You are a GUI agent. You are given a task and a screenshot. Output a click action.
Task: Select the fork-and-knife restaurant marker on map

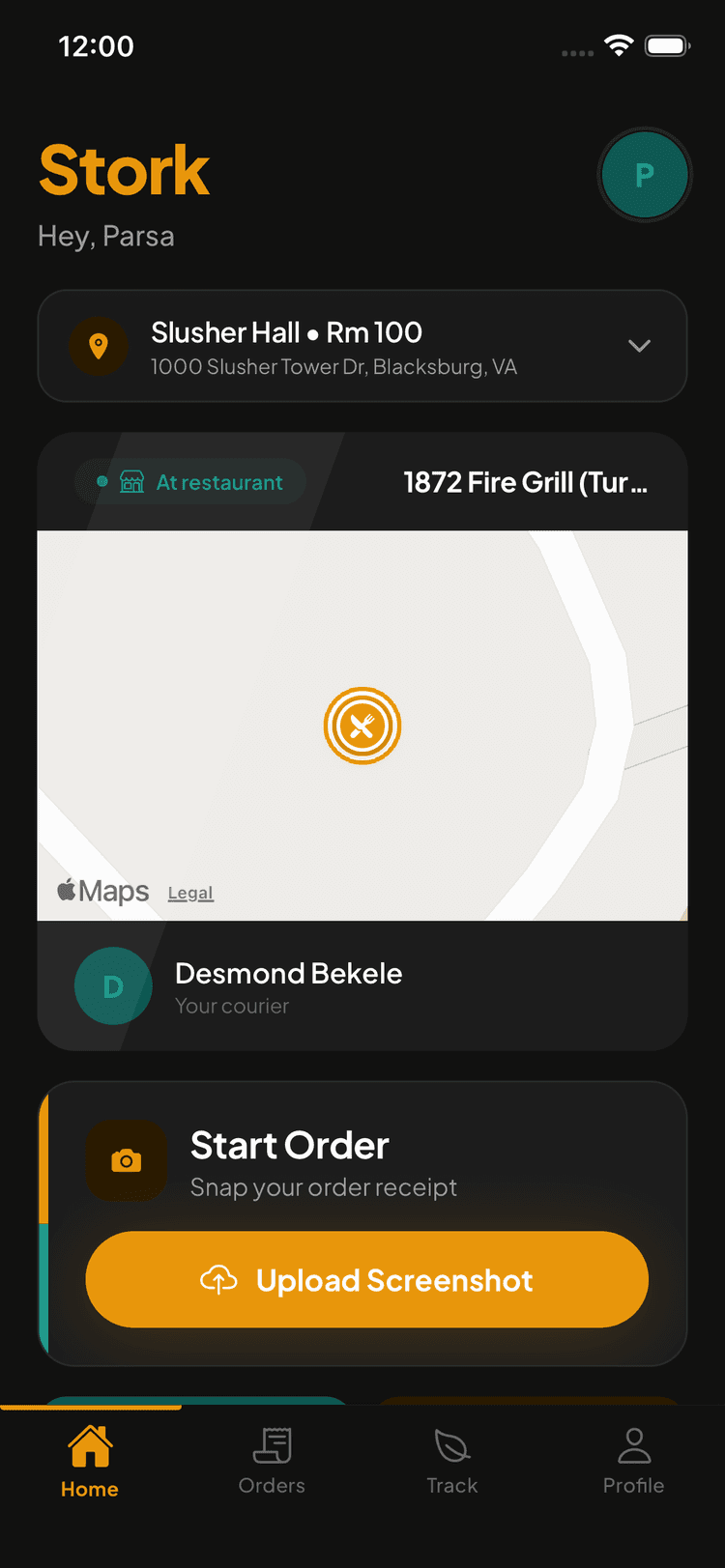pyautogui.click(x=362, y=726)
